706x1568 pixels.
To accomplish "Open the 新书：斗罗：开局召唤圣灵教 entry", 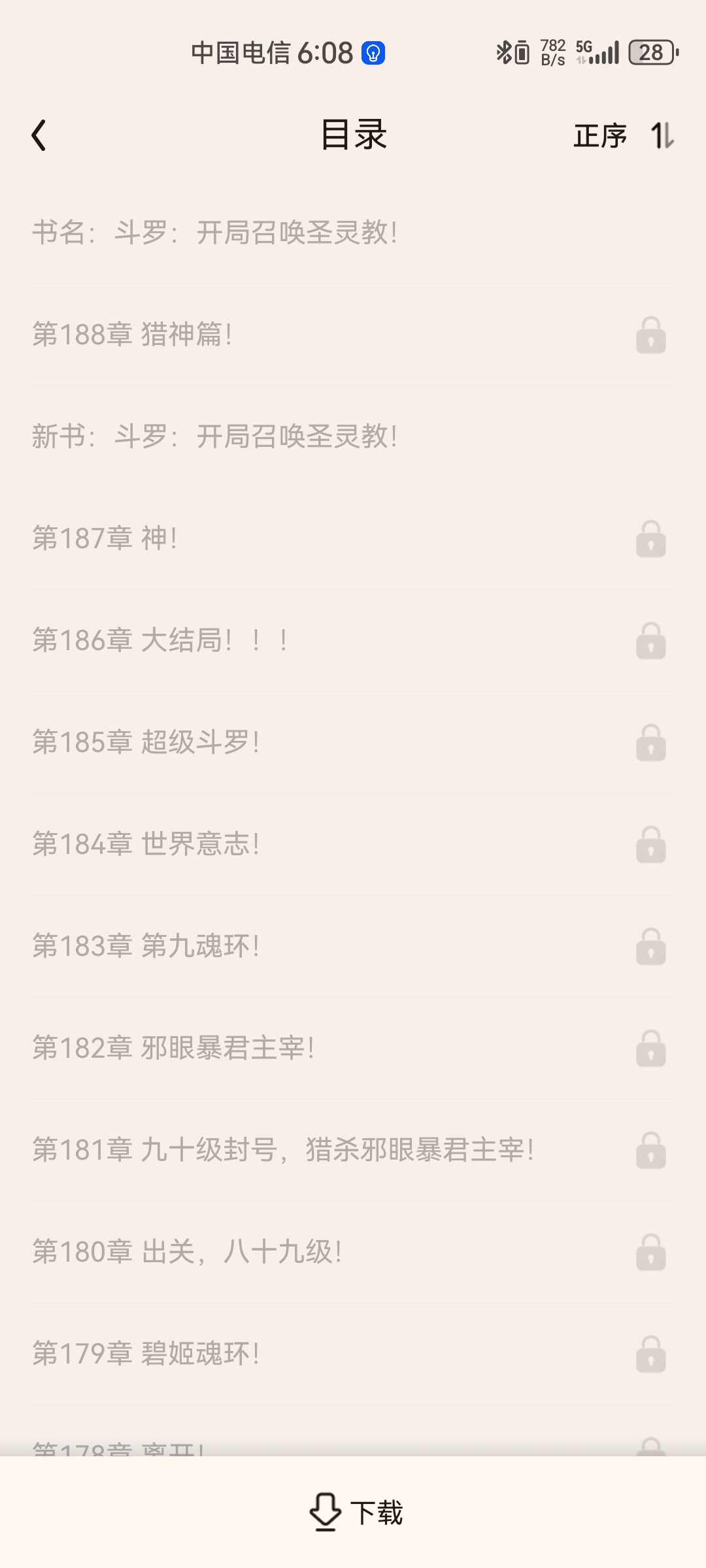I will tap(353, 436).
